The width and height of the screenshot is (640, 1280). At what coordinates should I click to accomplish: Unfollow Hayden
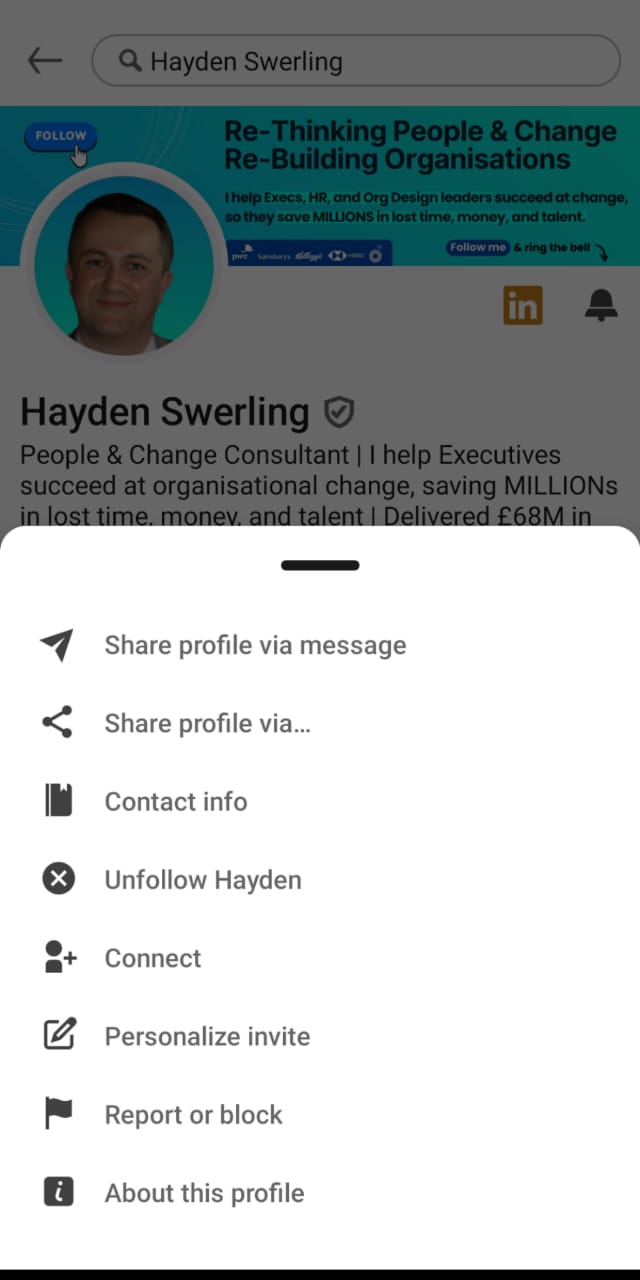pos(202,880)
